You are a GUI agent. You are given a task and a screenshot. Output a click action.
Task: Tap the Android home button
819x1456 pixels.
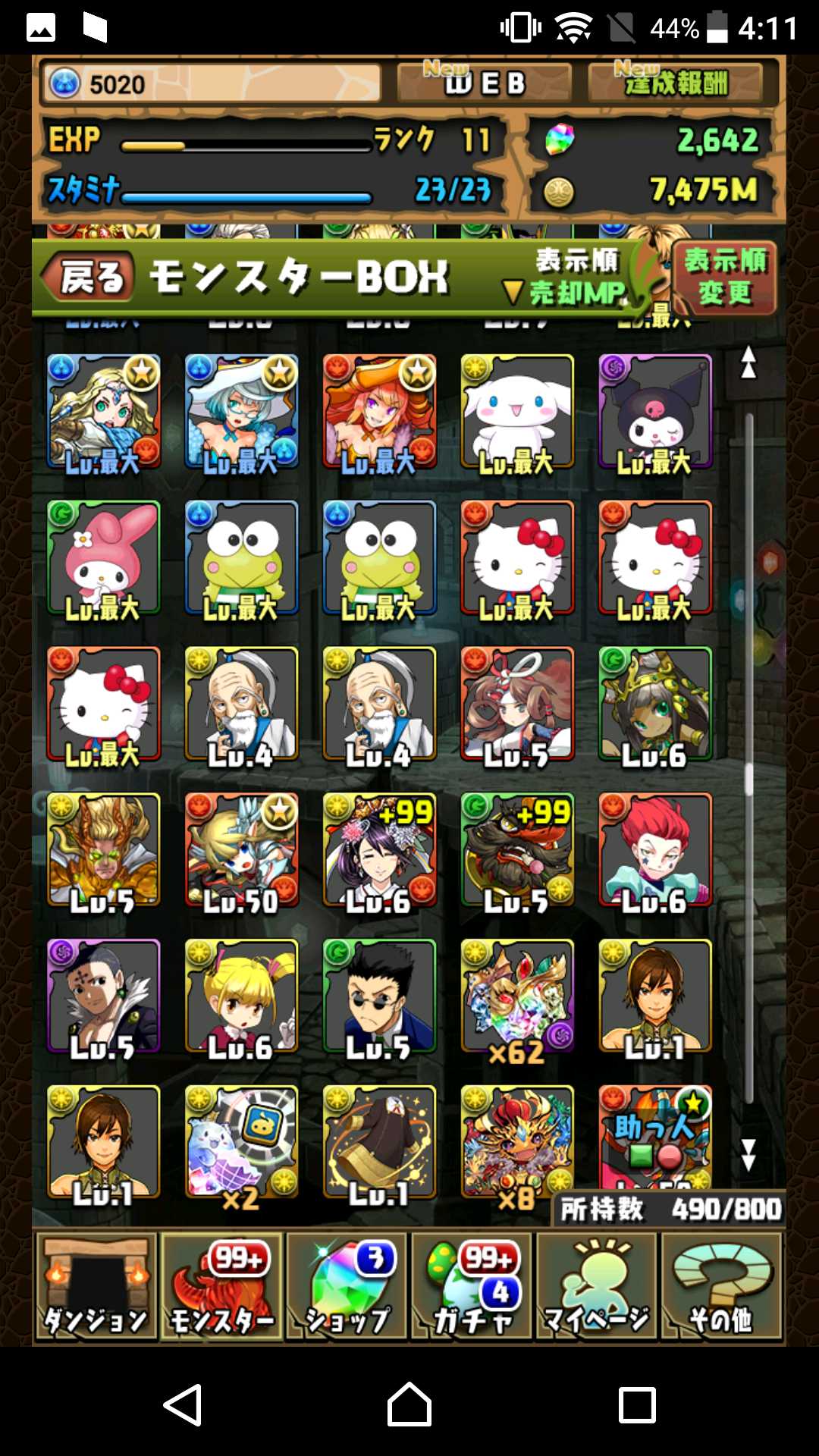click(x=409, y=1404)
